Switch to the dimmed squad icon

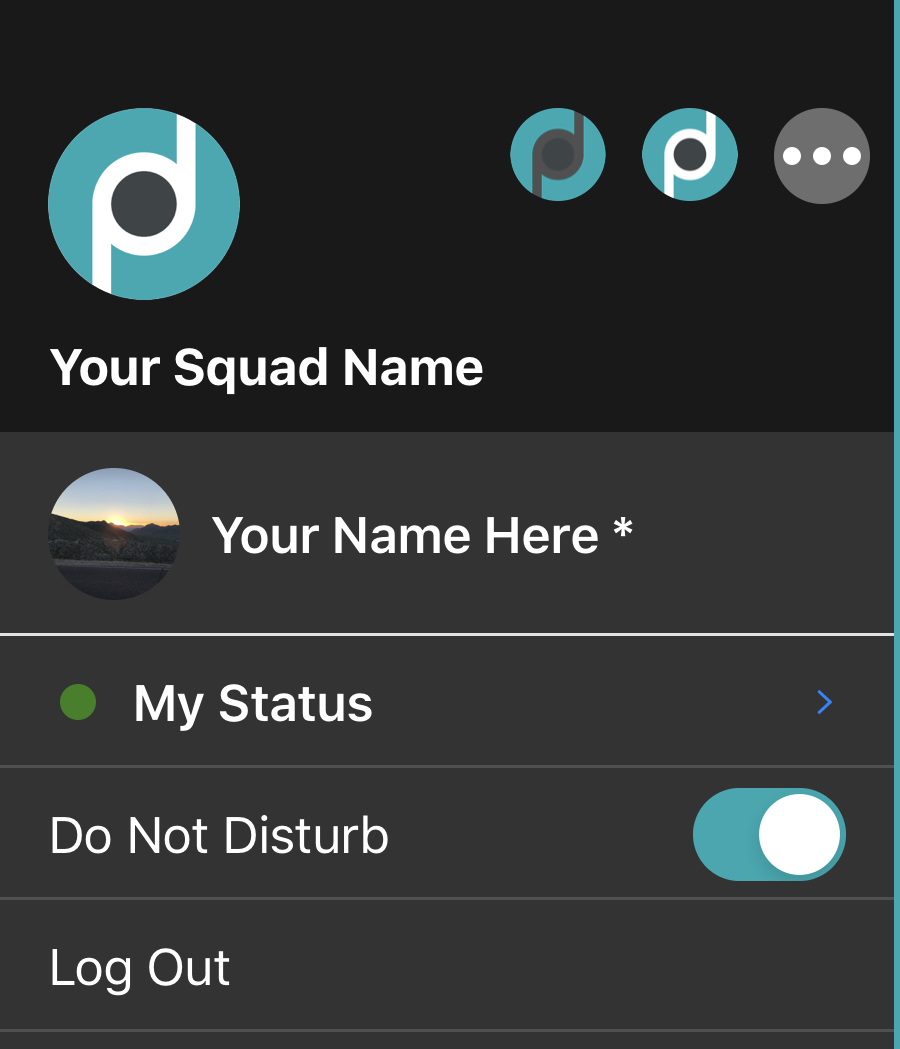coord(557,155)
